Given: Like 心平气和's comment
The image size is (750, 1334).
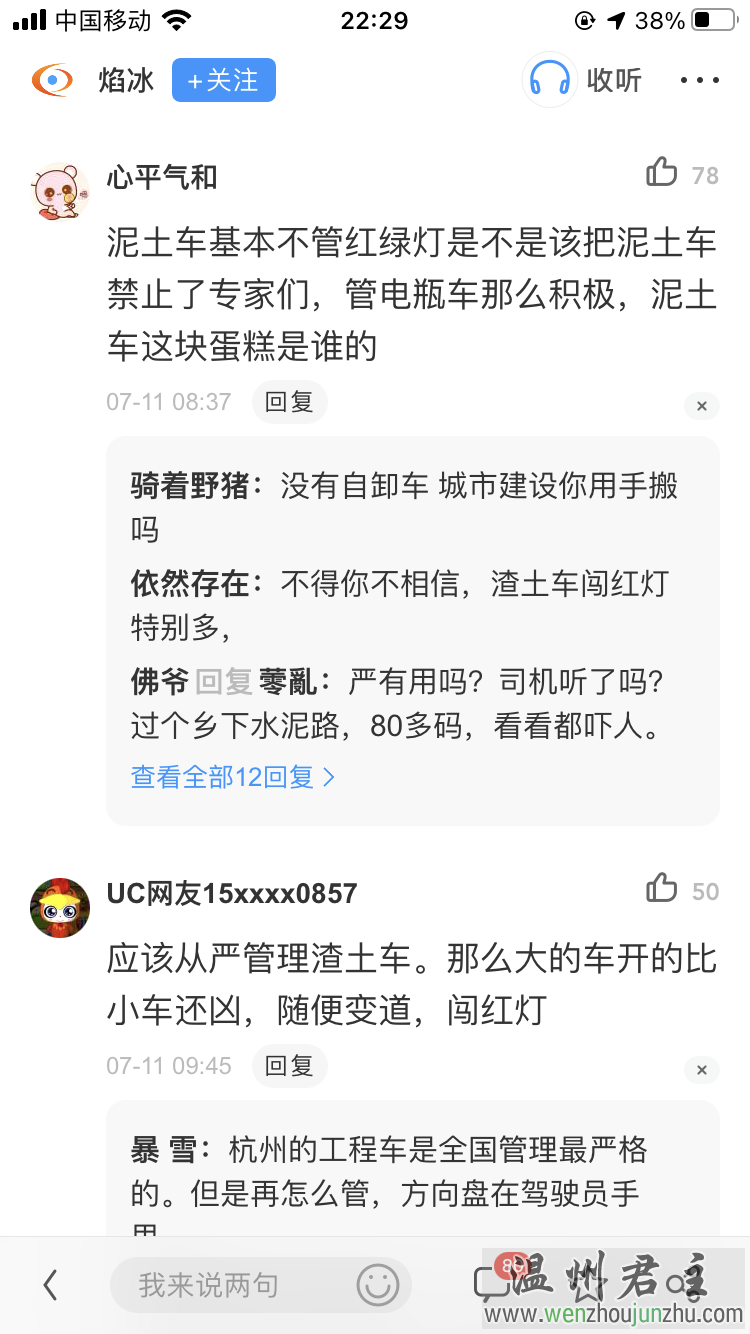Looking at the screenshot, I should click(662, 173).
